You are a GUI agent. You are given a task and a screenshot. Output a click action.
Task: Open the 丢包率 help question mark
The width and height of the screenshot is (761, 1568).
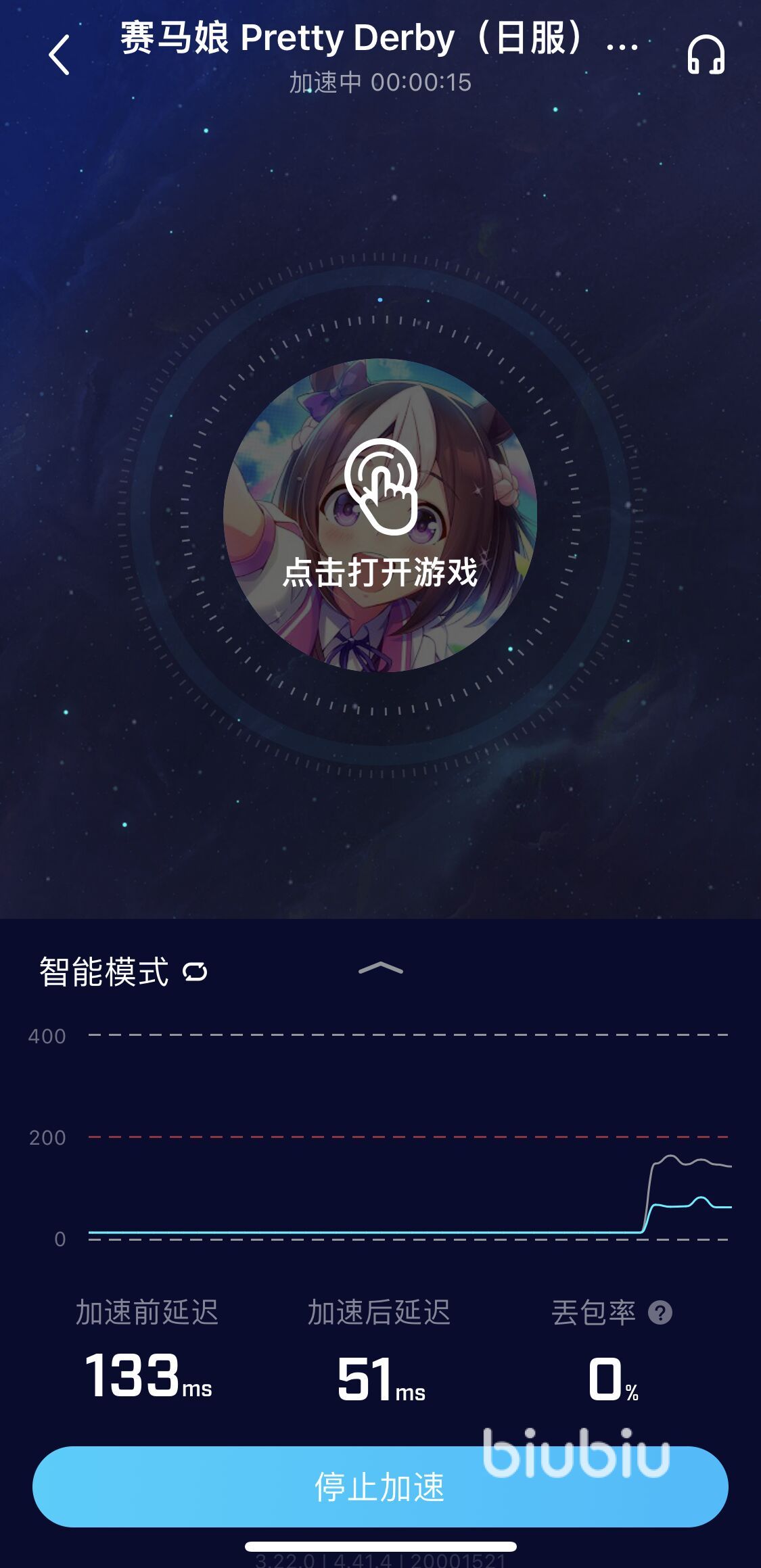[x=660, y=1313]
